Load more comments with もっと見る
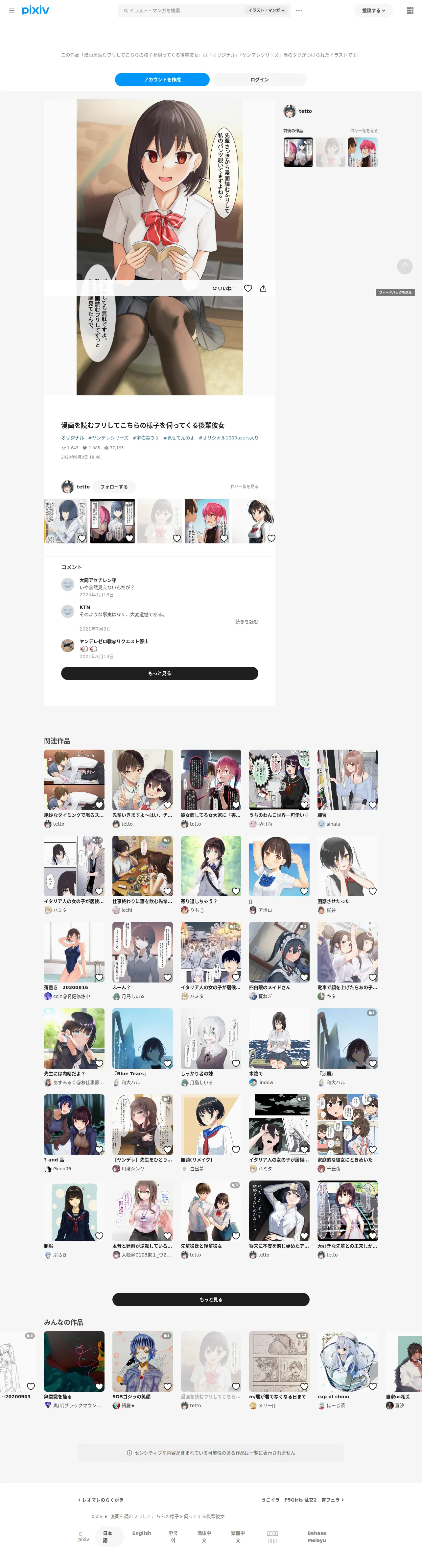Screen dimensions: 422x1568 159,673
